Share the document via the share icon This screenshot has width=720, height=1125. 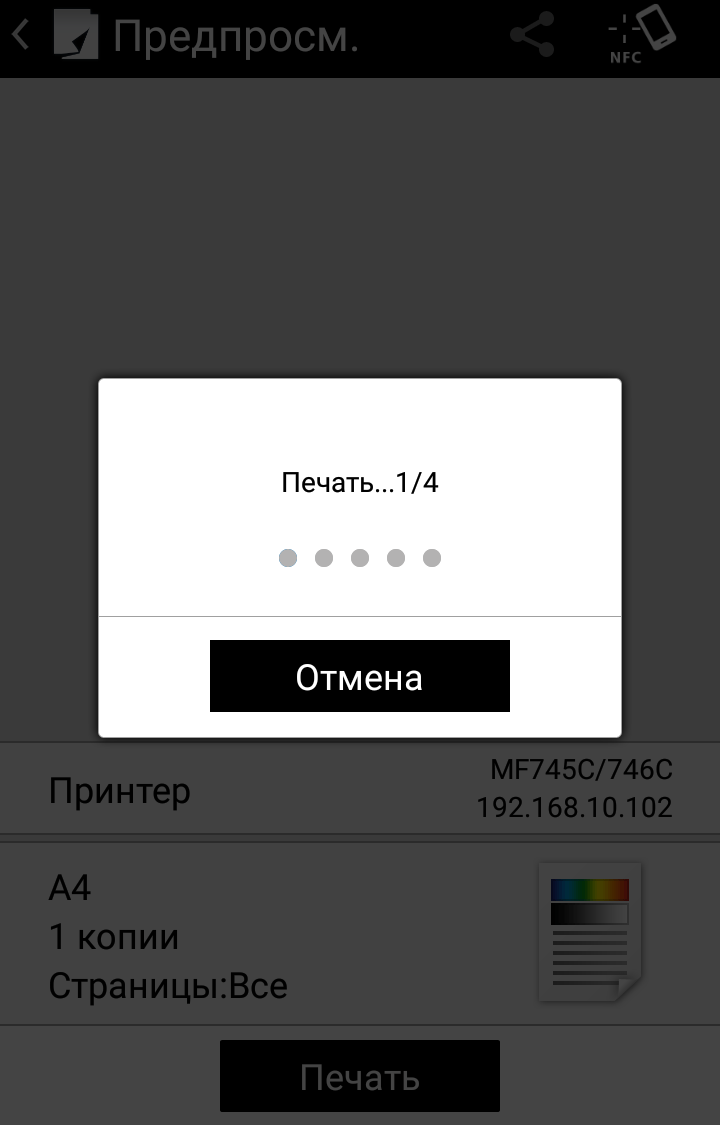click(532, 37)
